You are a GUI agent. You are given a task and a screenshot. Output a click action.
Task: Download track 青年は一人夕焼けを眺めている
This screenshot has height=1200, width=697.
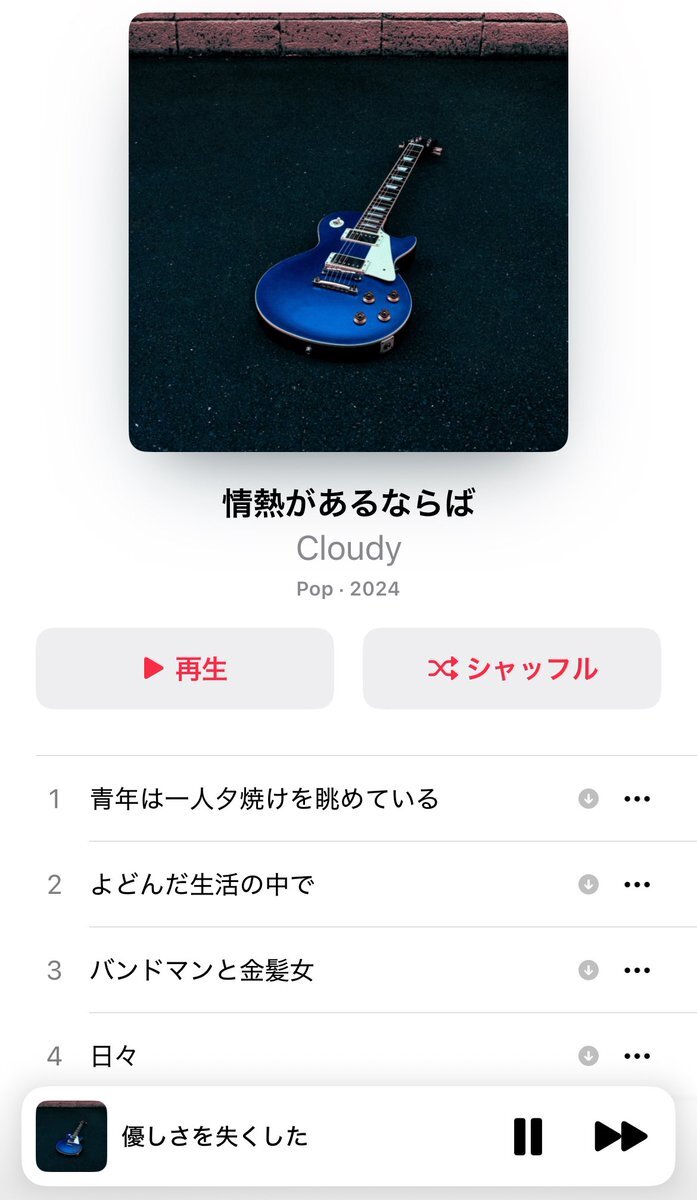coord(589,799)
